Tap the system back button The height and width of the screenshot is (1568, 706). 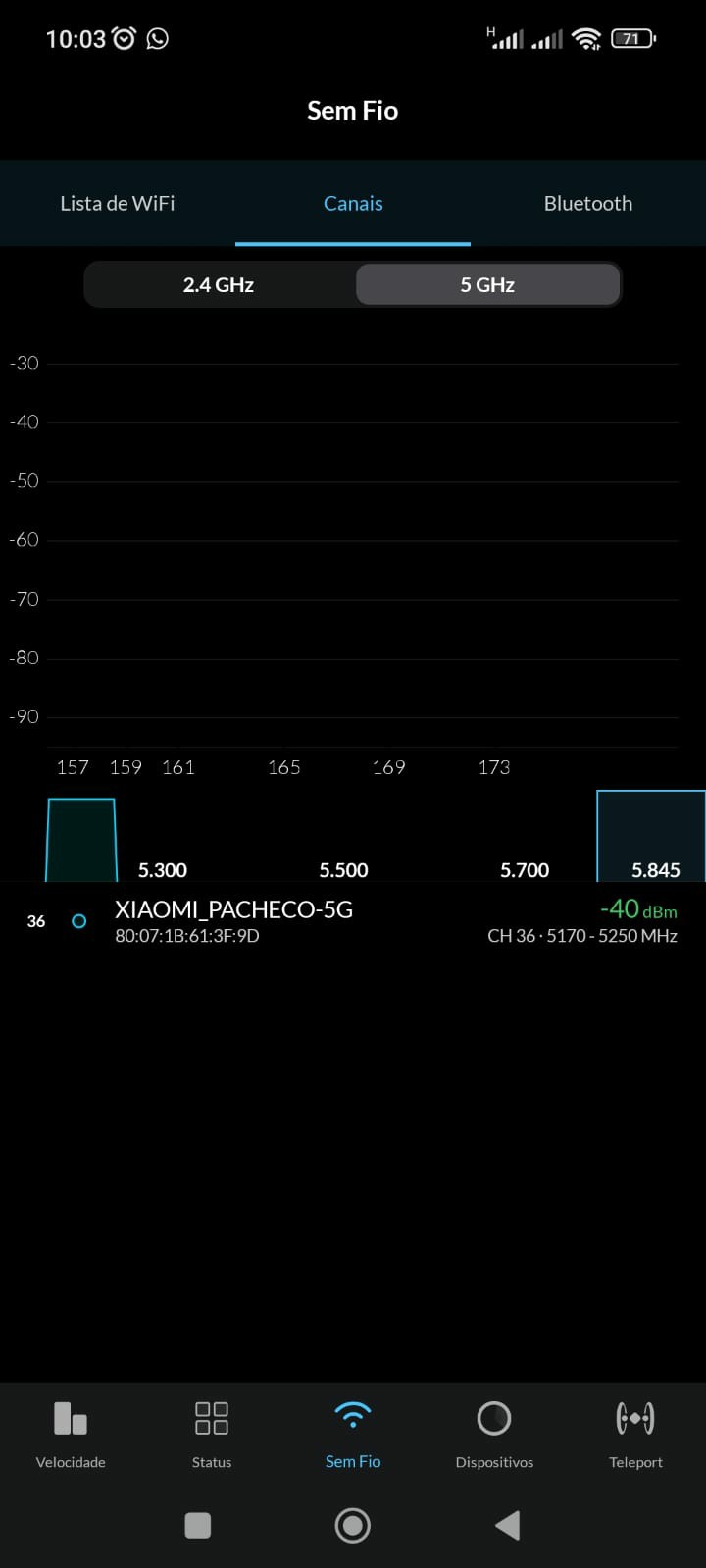pos(507,1525)
